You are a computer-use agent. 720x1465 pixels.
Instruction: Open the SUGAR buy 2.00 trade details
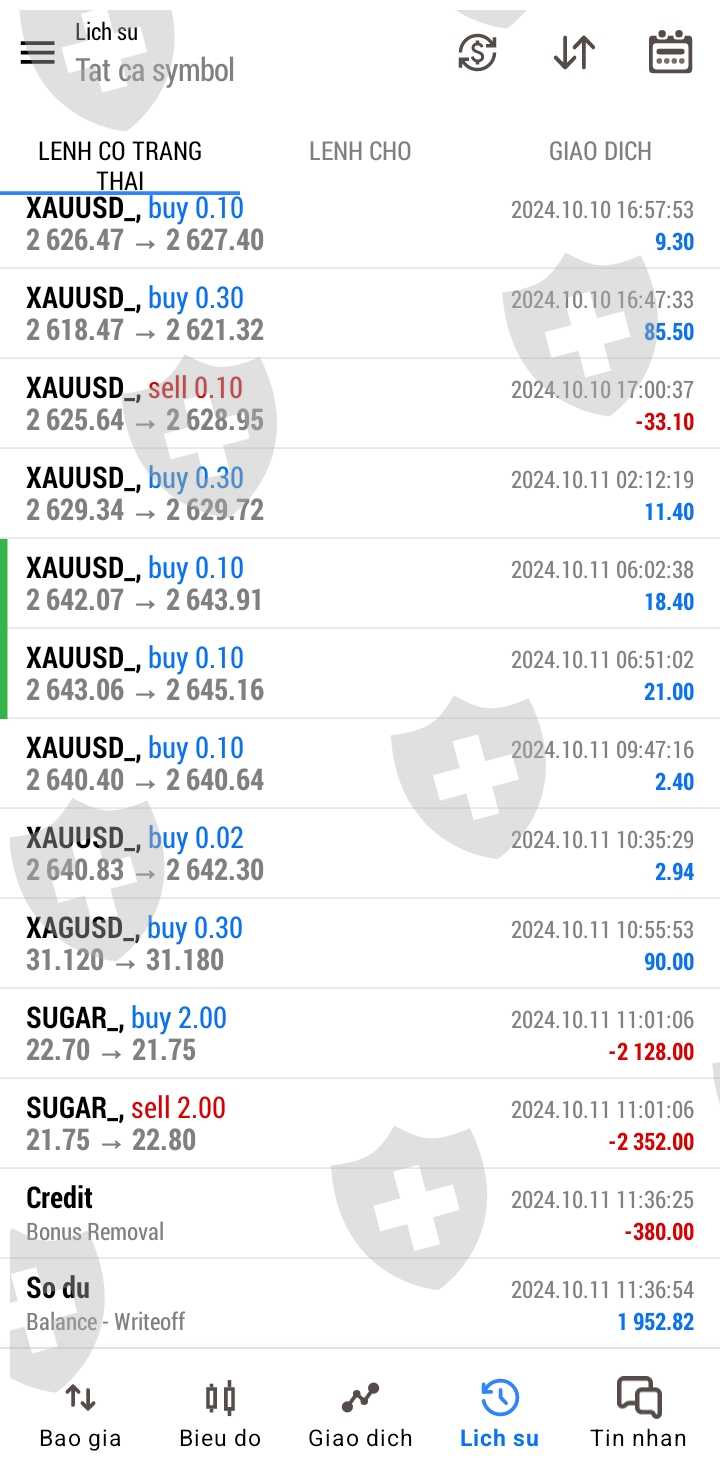pos(360,1034)
